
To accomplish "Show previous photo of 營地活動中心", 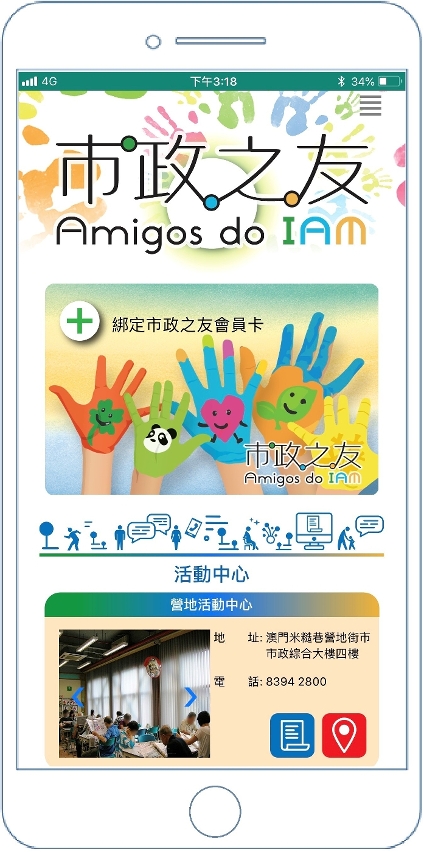I will click(78, 697).
